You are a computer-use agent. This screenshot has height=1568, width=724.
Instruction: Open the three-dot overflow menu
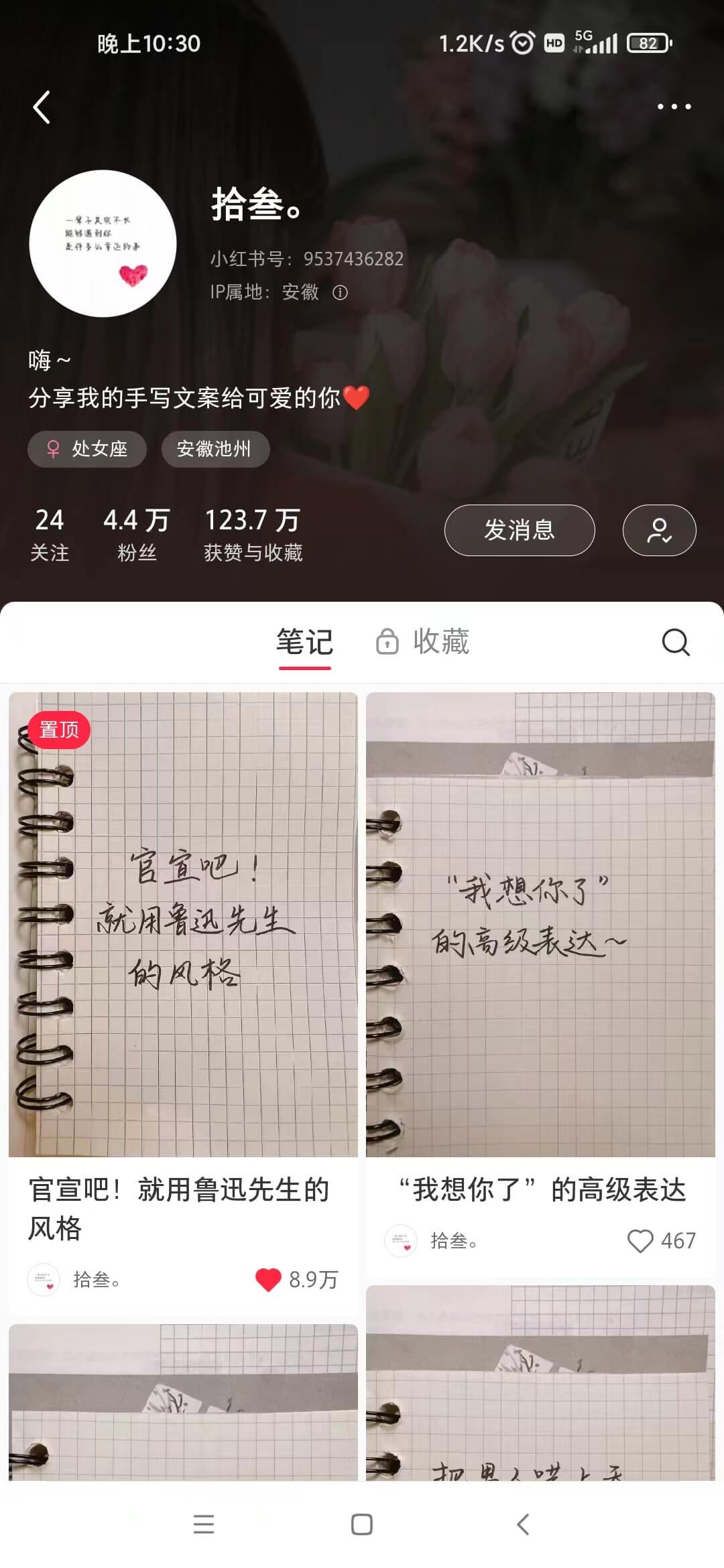point(674,107)
